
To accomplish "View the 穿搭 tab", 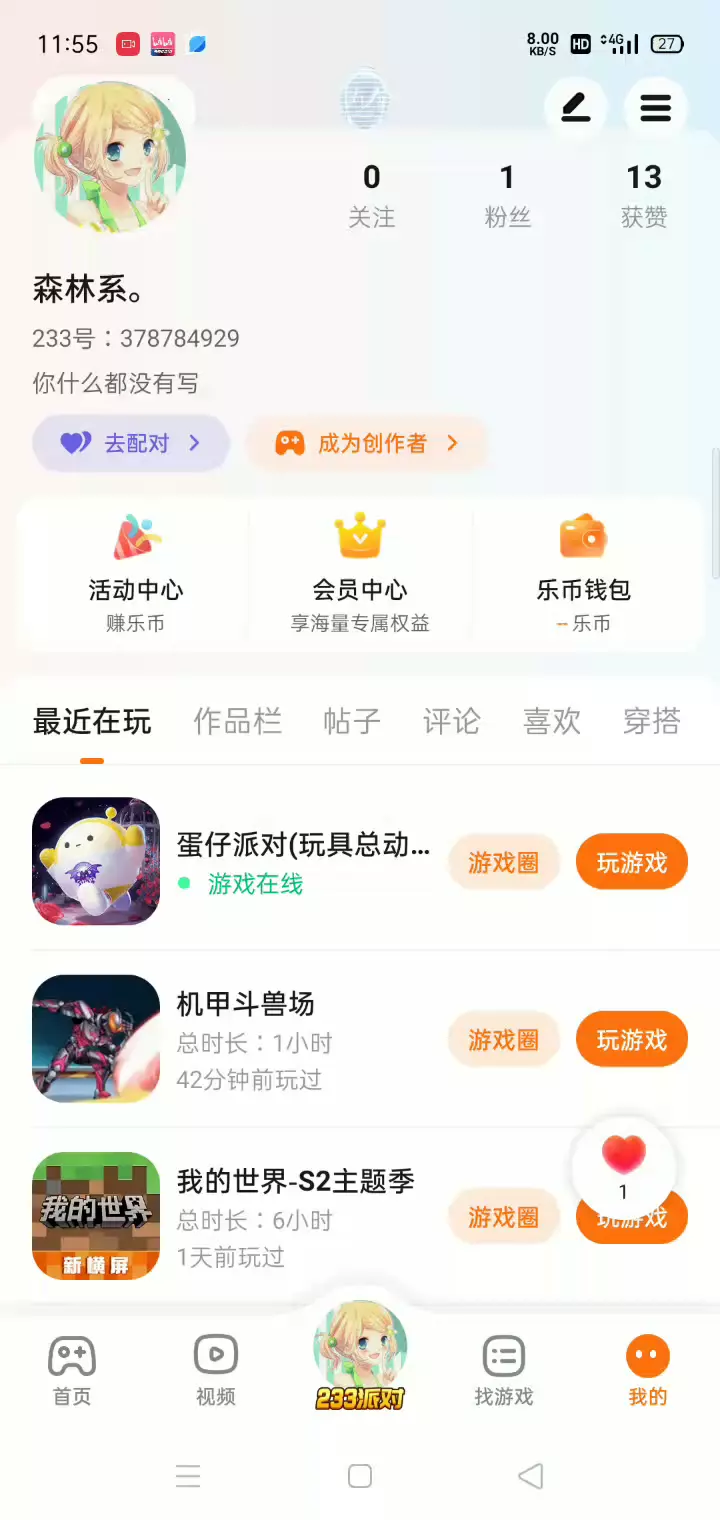I will (651, 721).
